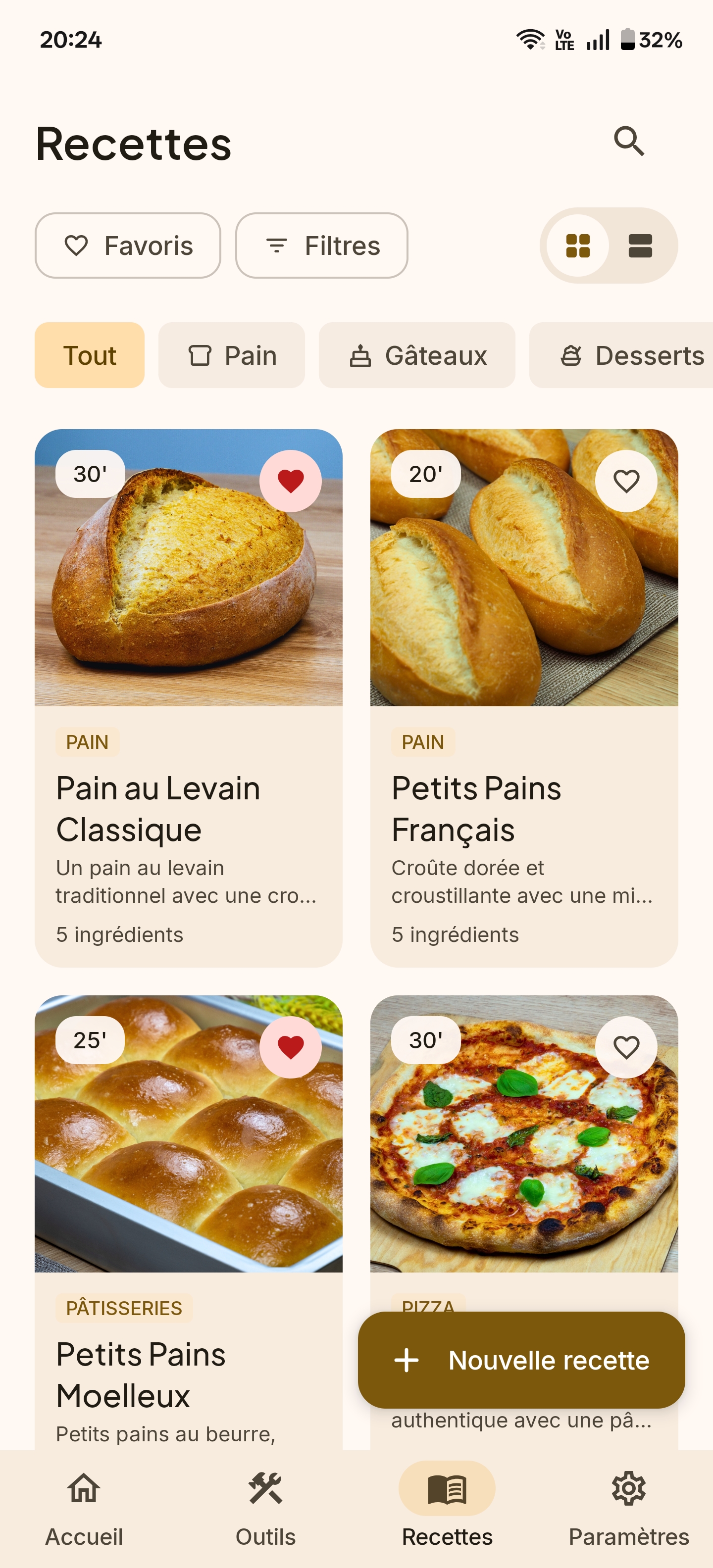Switch to the Pain category tab
Viewport: 713px width, 1568px height.
click(x=232, y=355)
